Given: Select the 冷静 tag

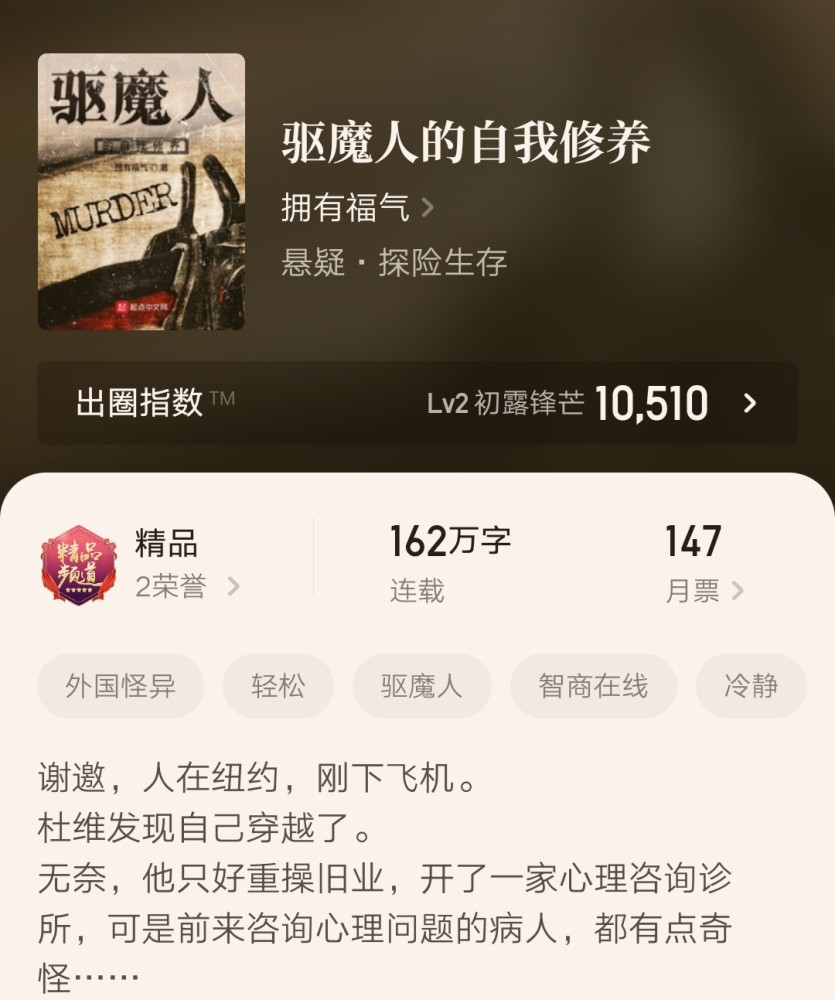Looking at the screenshot, I should tap(750, 686).
